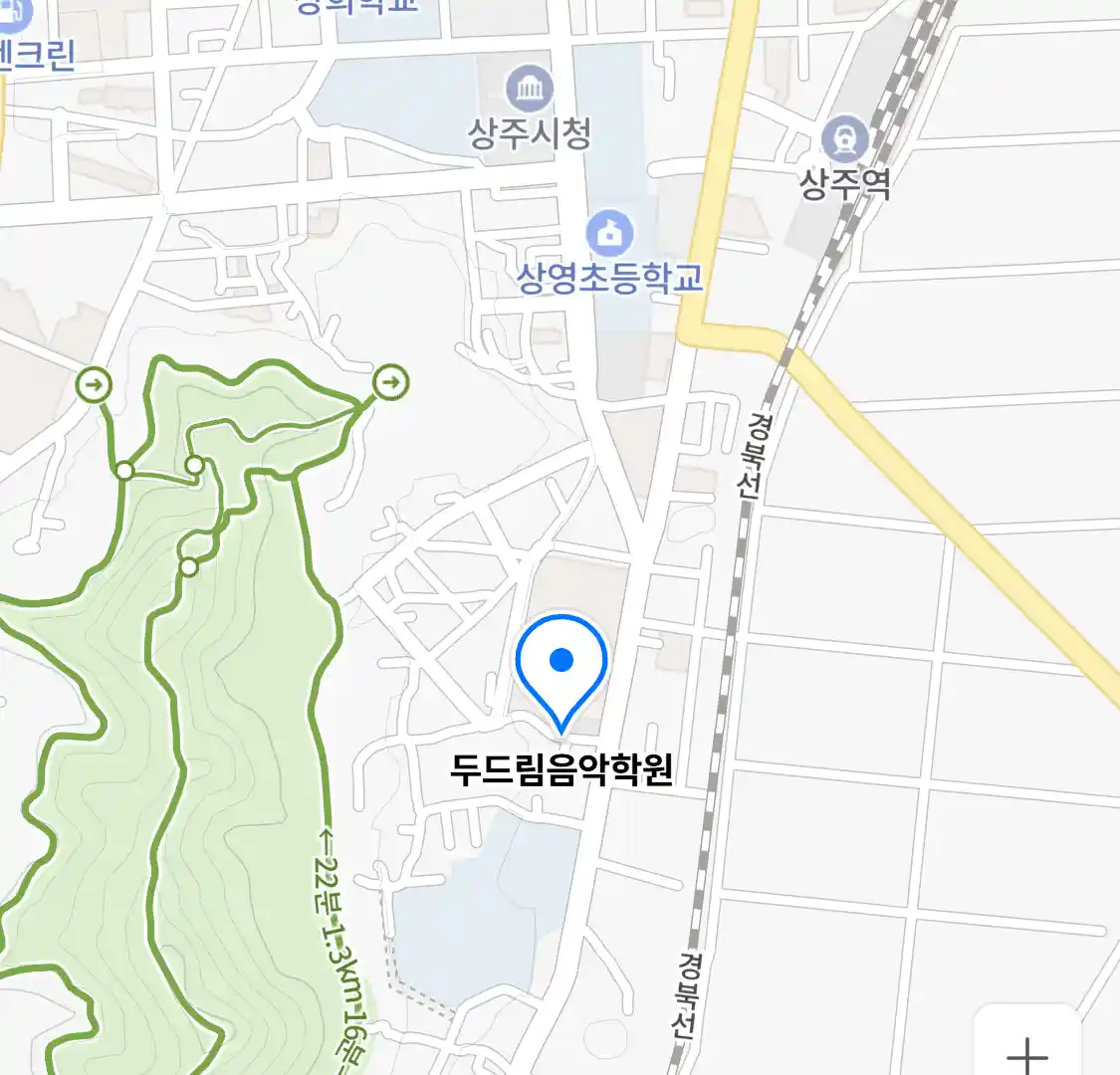
Task: Open the 상영초등학교 school marker
Action: 608,235
